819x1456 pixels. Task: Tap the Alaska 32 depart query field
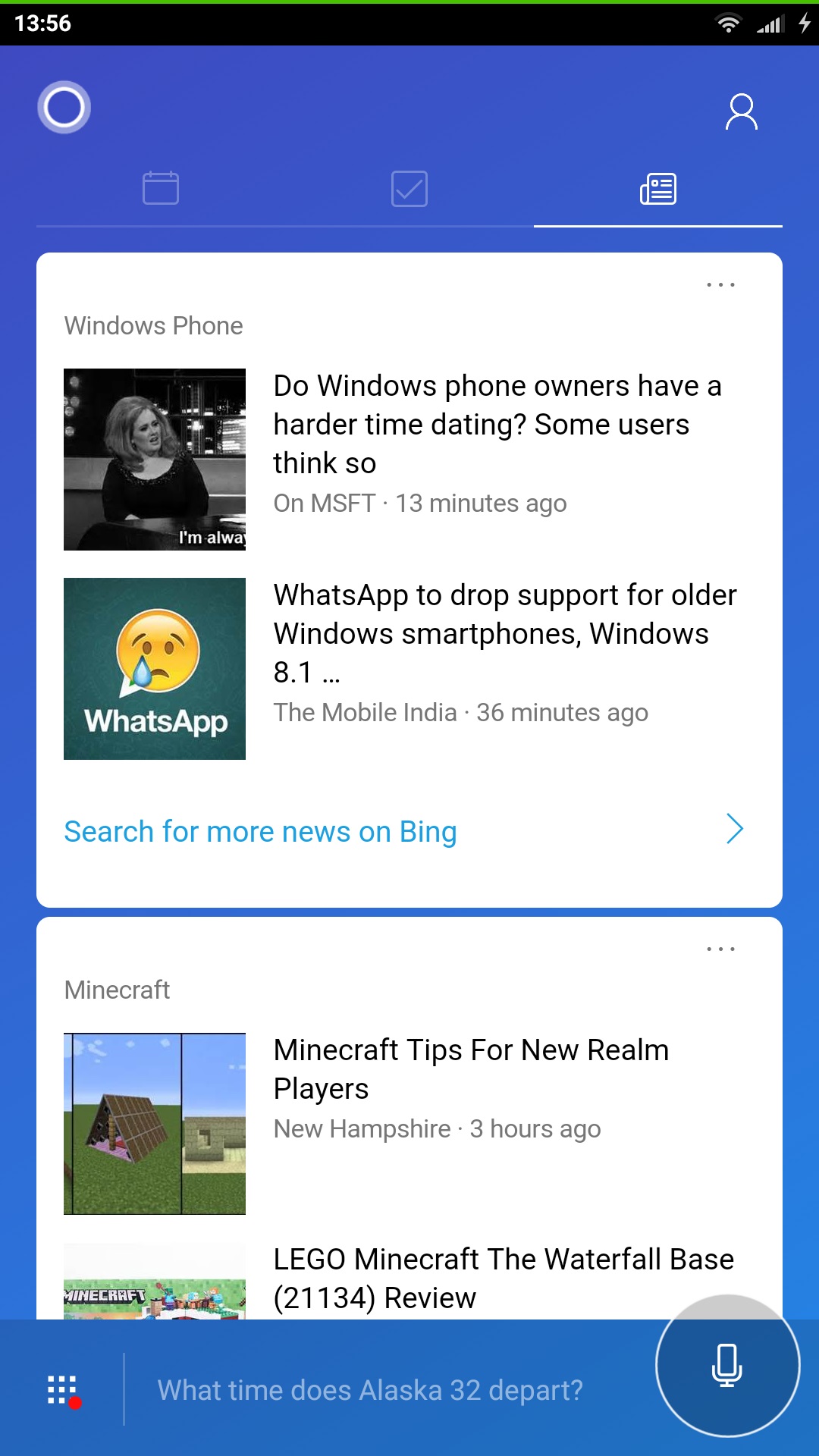pos(370,1391)
